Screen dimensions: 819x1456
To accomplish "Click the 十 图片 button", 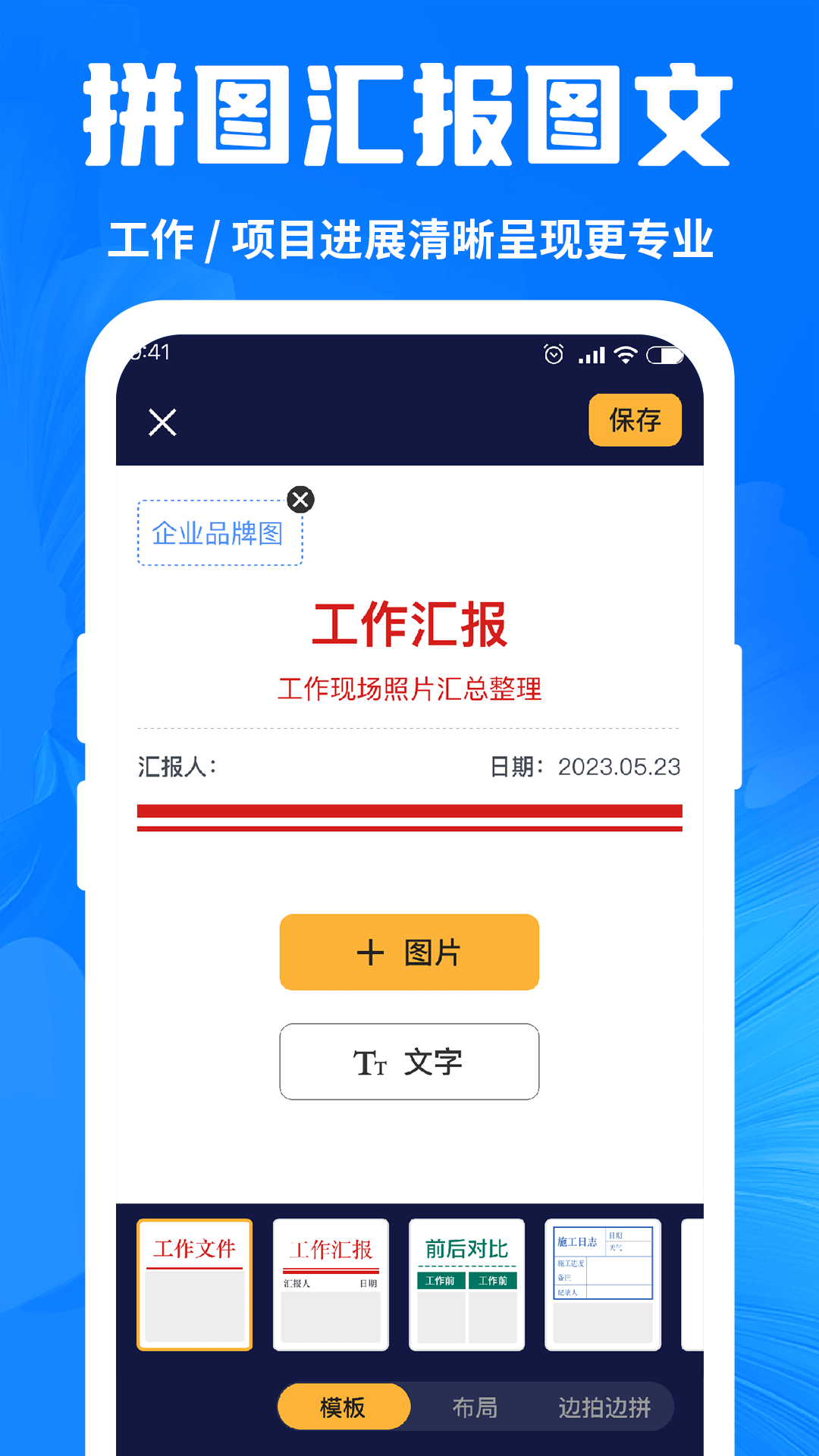I will pyautogui.click(x=409, y=952).
